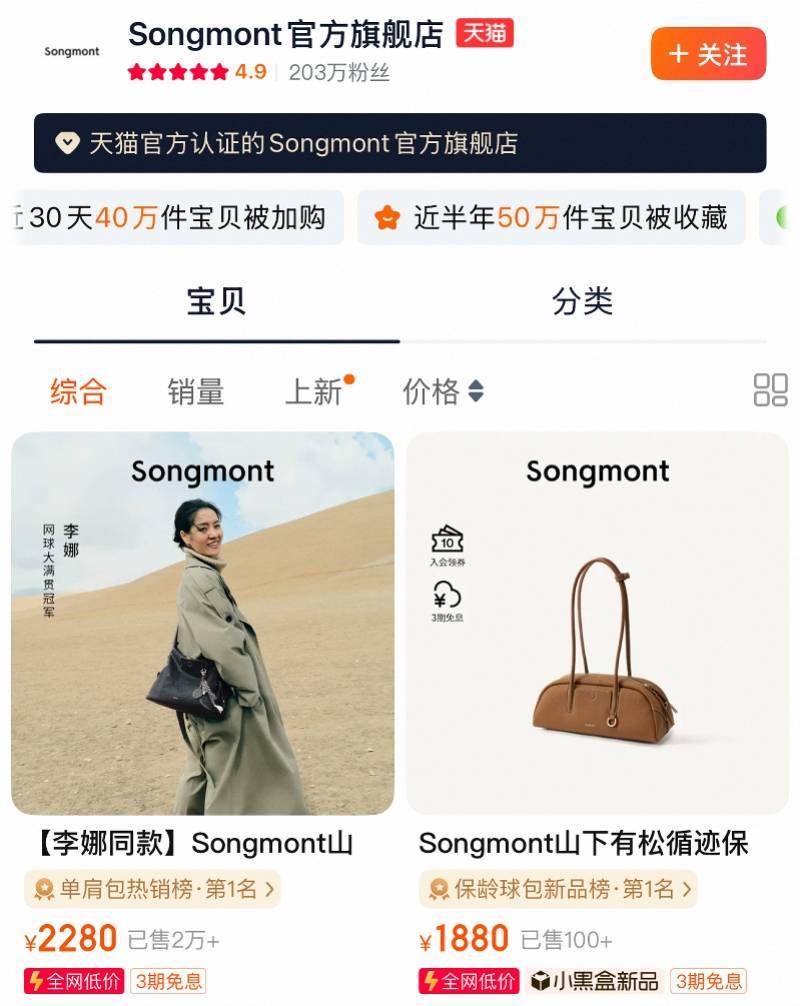
Task: Follow the Songmont store with 关注
Action: [708, 54]
